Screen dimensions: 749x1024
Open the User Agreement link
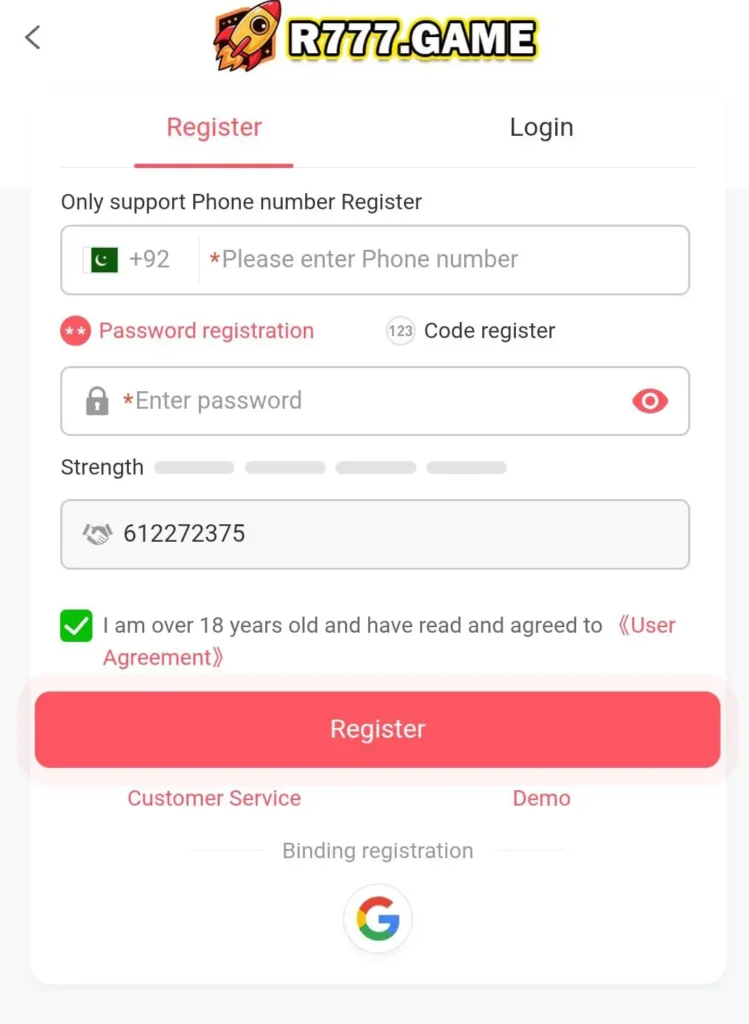click(646, 626)
